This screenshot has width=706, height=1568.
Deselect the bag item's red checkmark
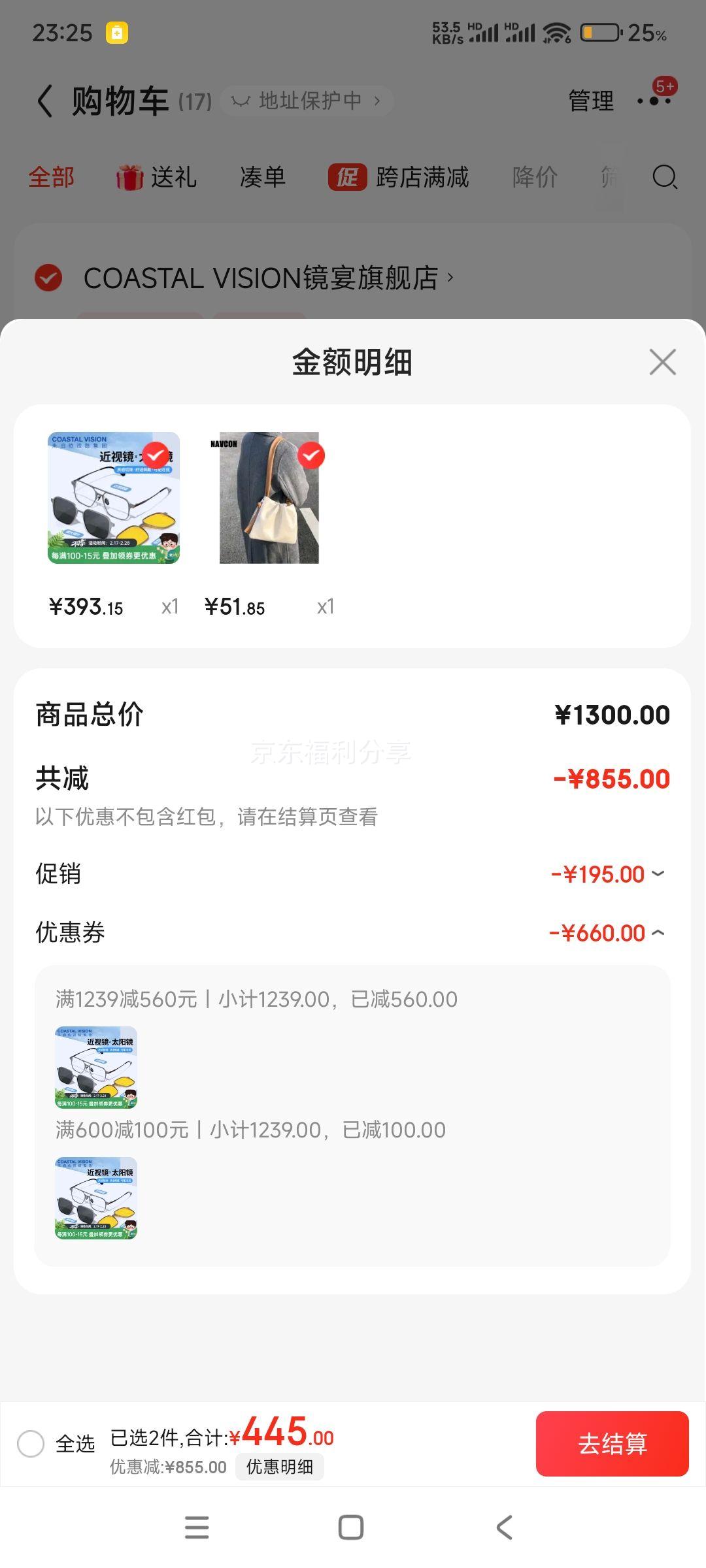click(x=312, y=456)
